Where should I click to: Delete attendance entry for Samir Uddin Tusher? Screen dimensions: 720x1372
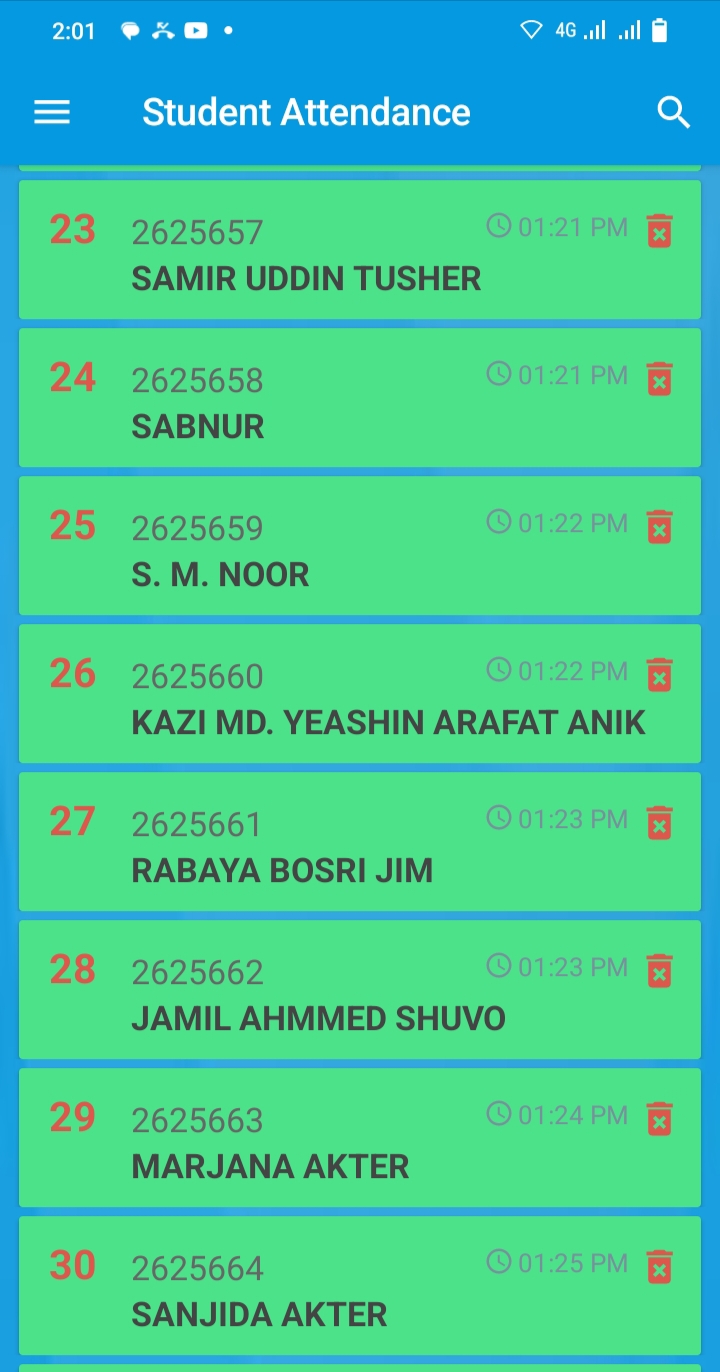coord(659,231)
